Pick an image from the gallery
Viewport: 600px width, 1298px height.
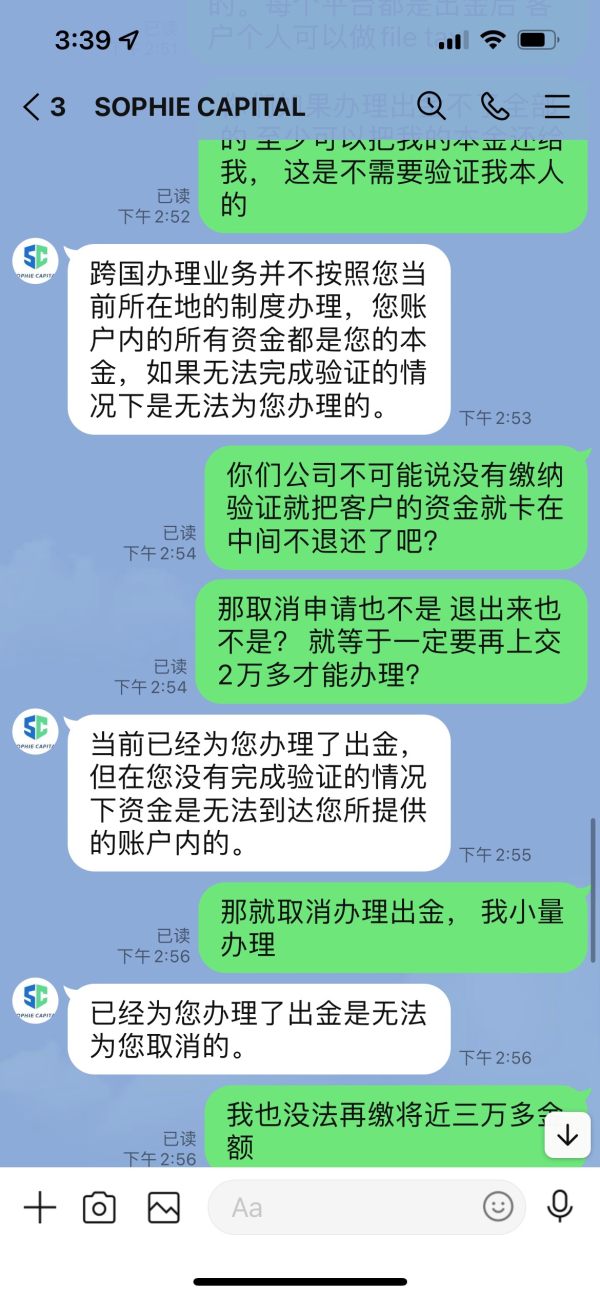pyautogui.click(x=163, y=1208)
